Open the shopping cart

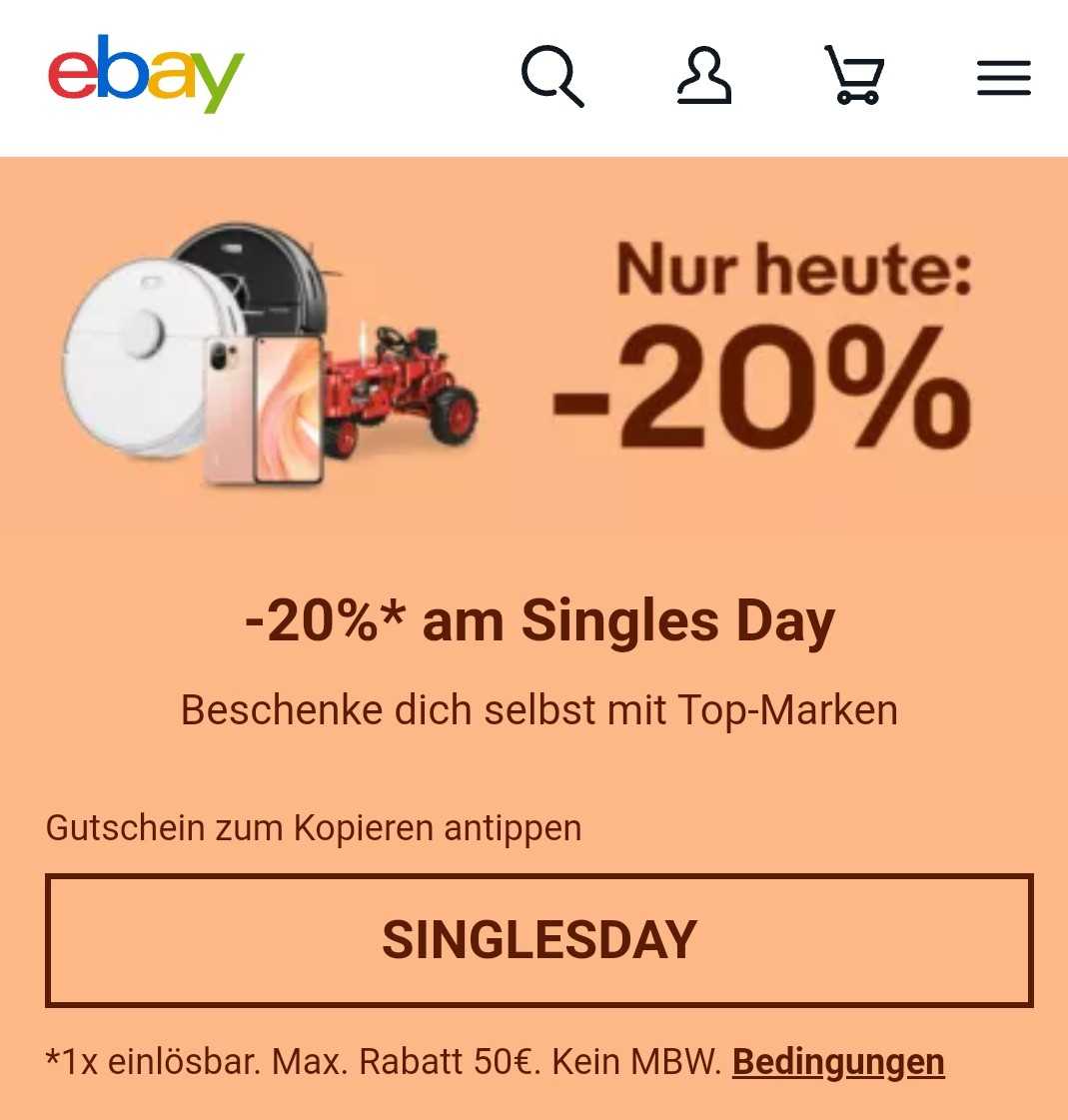[x=855, y=76]
